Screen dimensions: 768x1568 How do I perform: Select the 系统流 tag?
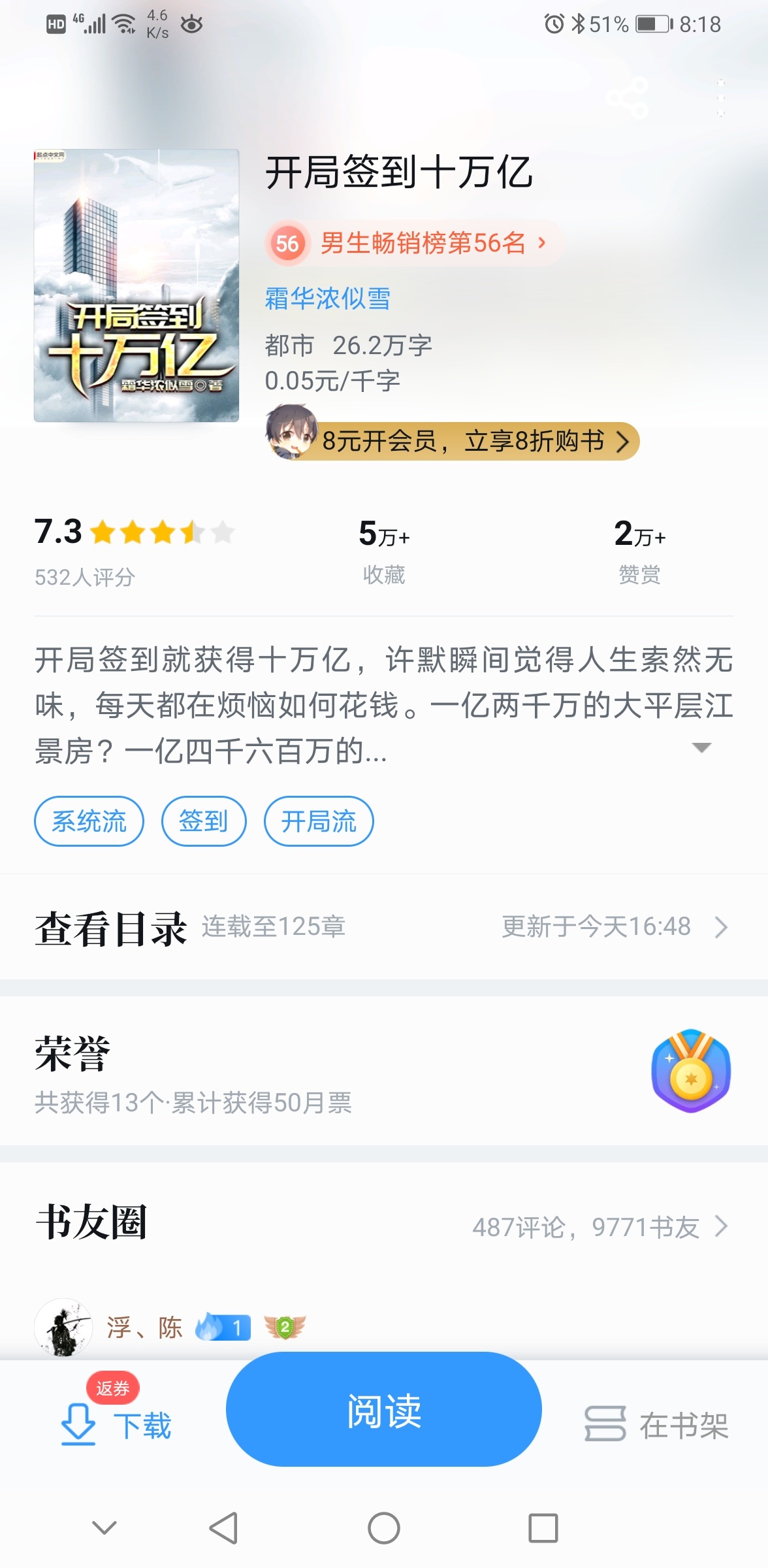coord(89,821)
